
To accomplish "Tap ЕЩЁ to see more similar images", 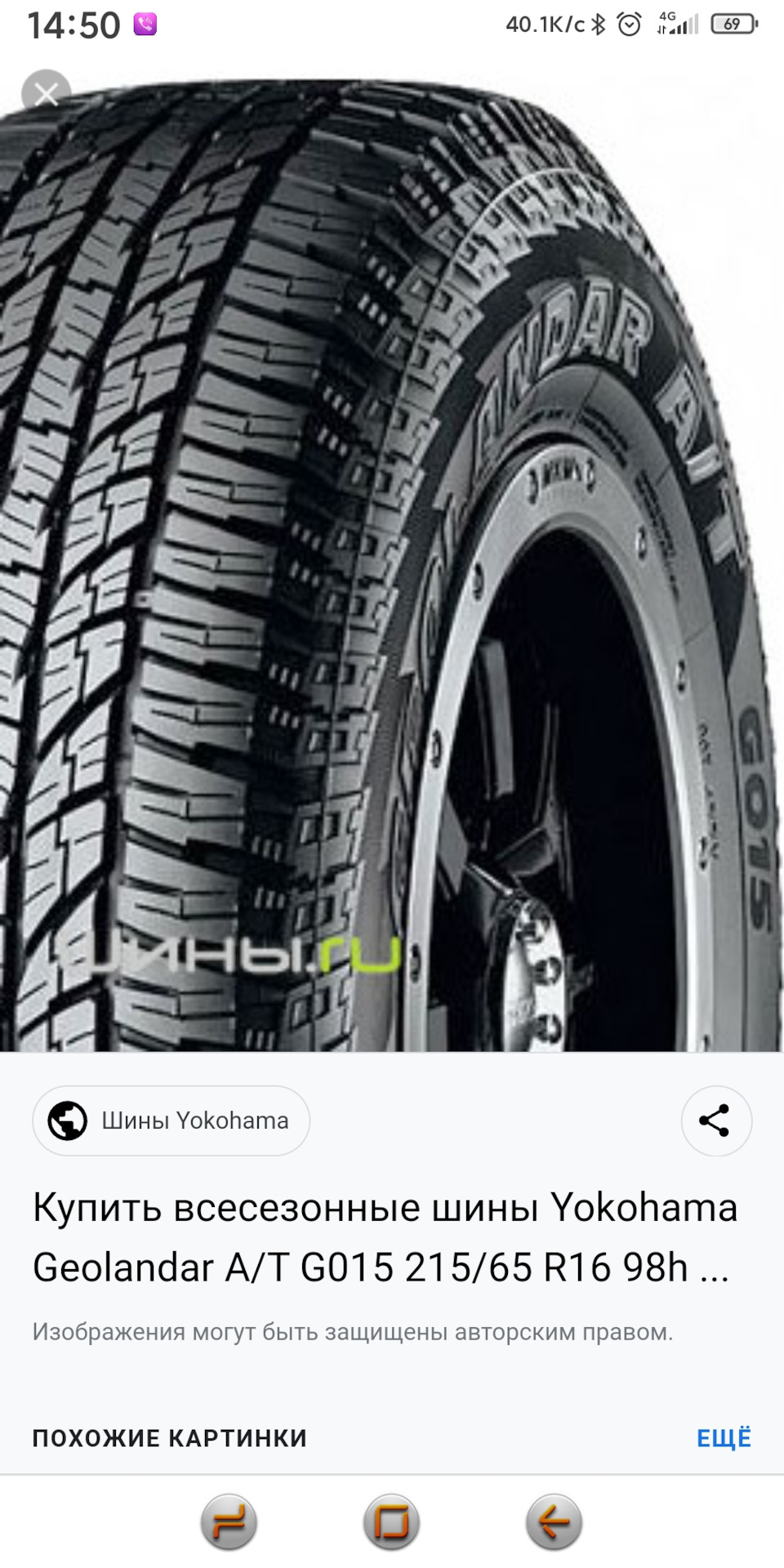I will pos(723,1438).
